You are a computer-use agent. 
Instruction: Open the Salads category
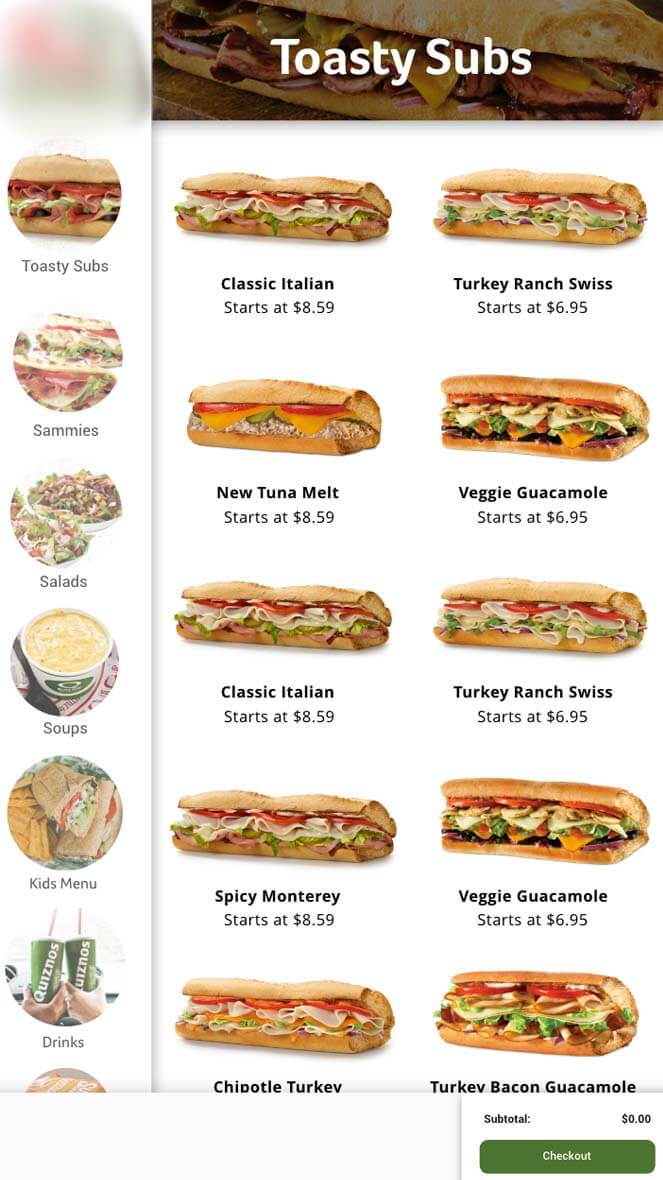pyautogui.click(x=65, y=527)
